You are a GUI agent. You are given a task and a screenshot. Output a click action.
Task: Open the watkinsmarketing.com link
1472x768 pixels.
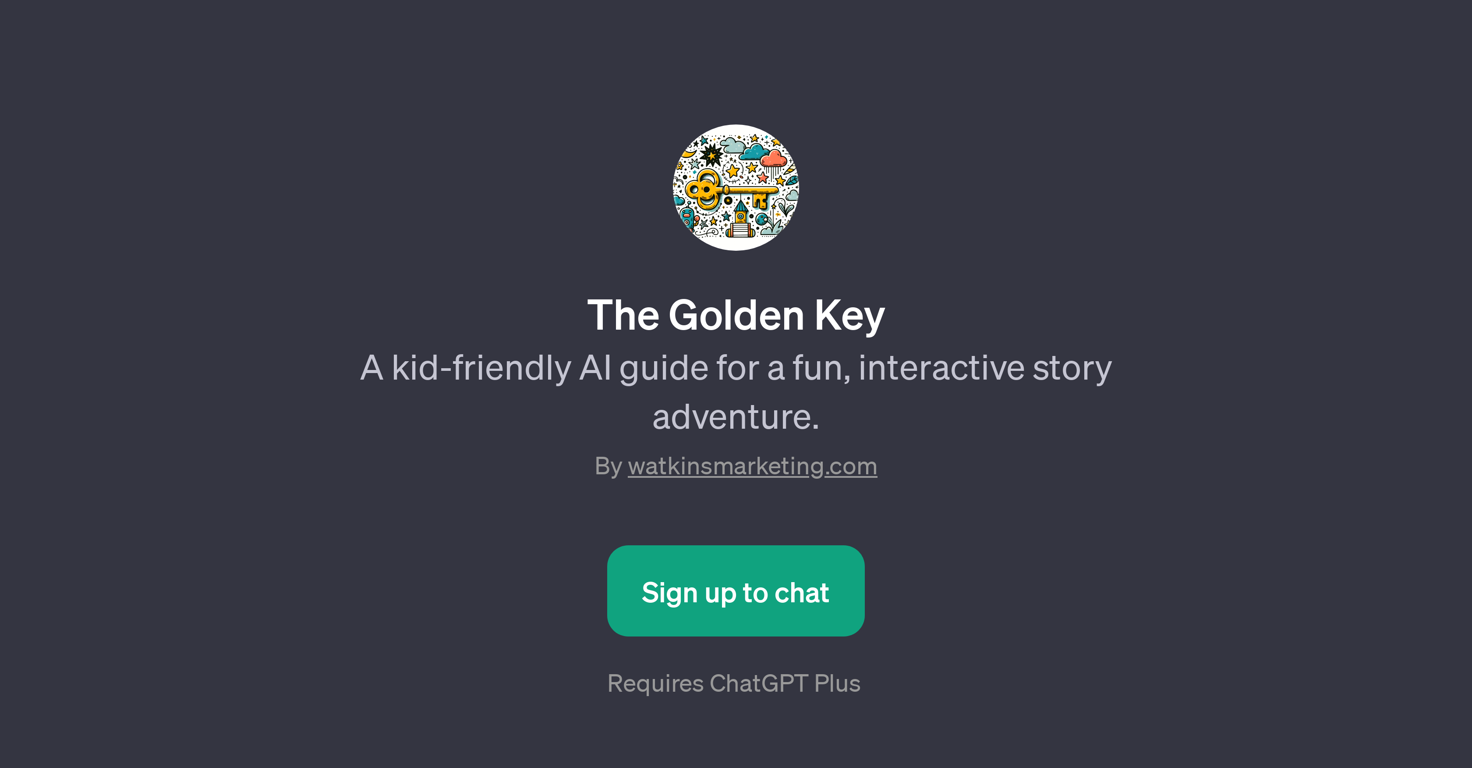752,466
